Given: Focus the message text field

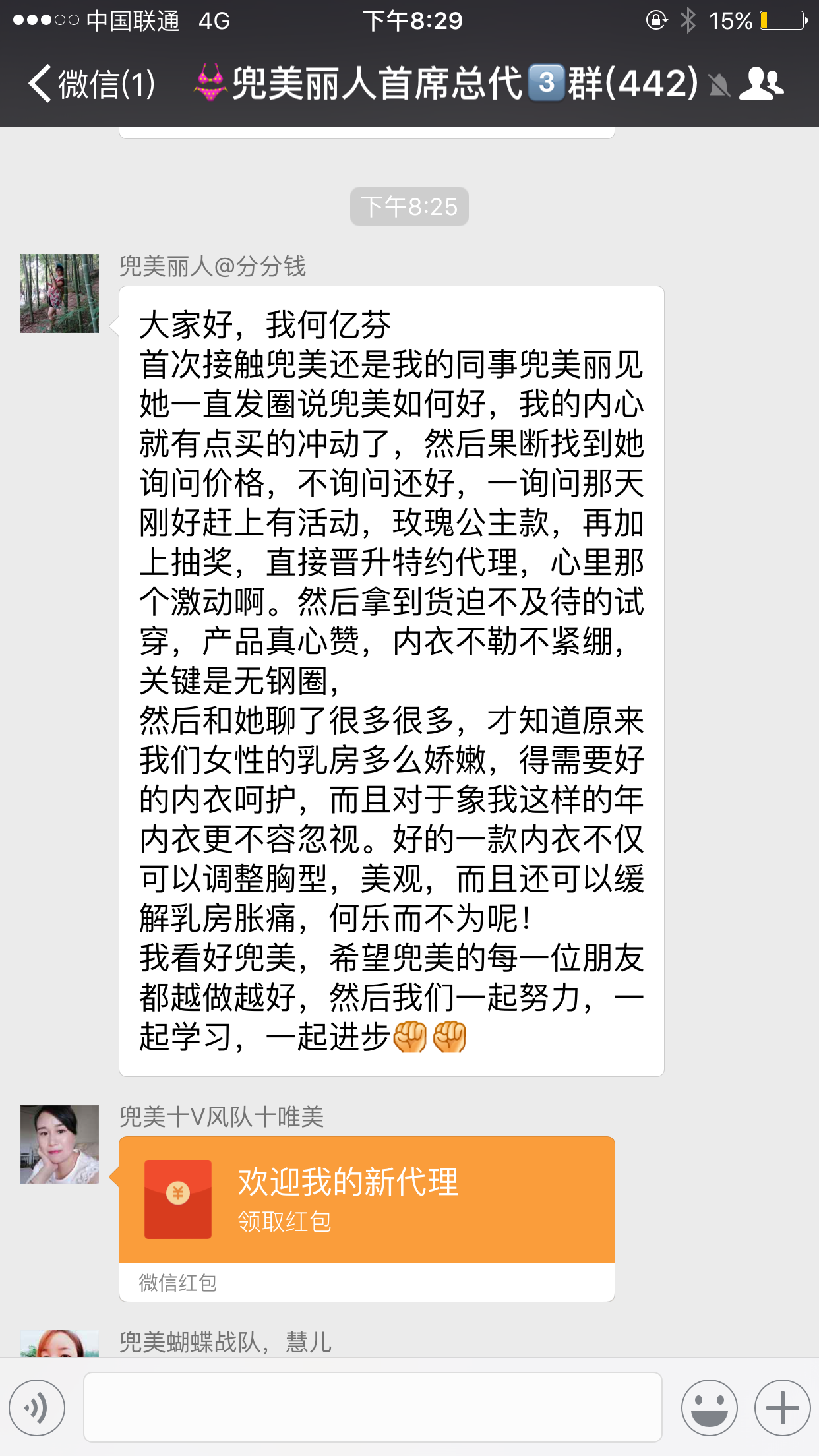Looking at the screenshot, I should pos(373,1407).
